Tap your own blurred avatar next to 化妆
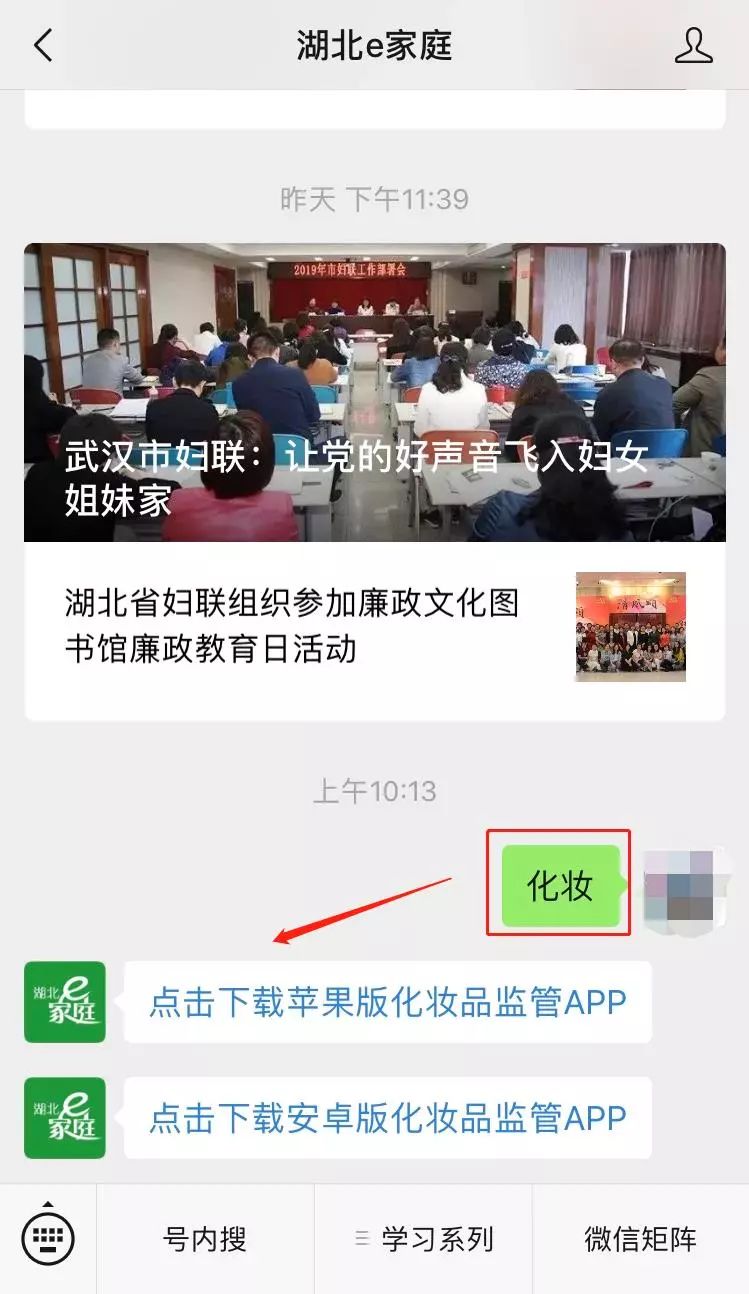The height and width of the screenshot is (1294, 749). point(684,884)
